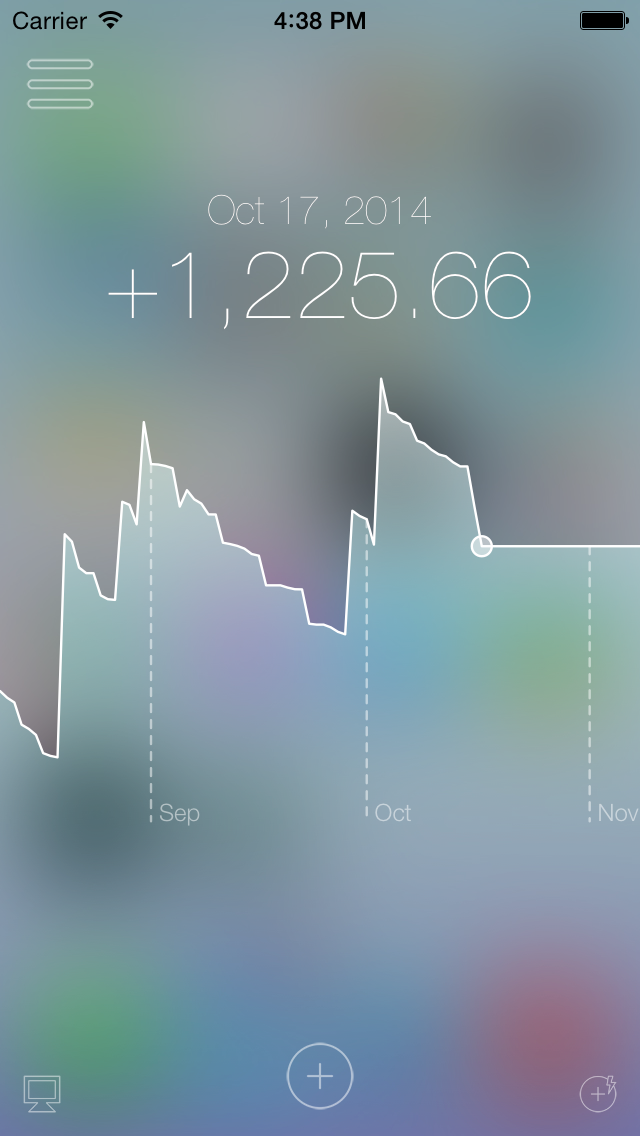Viewport: 640px width, 1136px height.
Task: Add a new entry with the plus button
Action: pyautogui.click(x=320, y=1077)
